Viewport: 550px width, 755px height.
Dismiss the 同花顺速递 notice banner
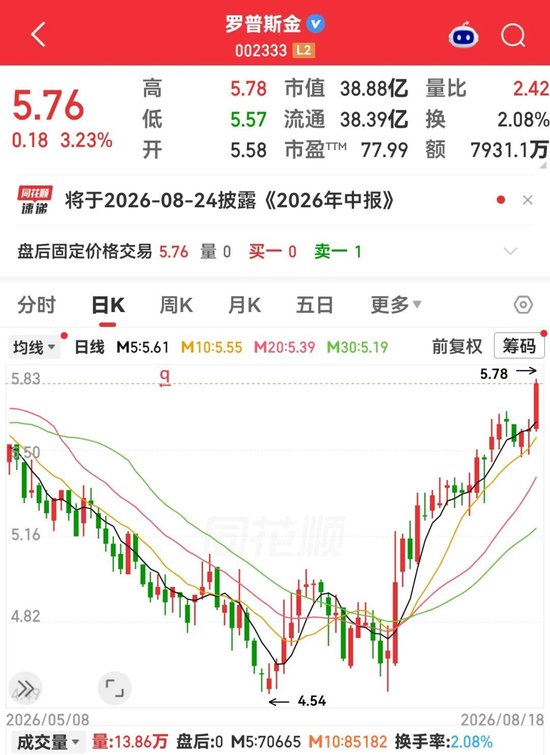tap(528, 200)
